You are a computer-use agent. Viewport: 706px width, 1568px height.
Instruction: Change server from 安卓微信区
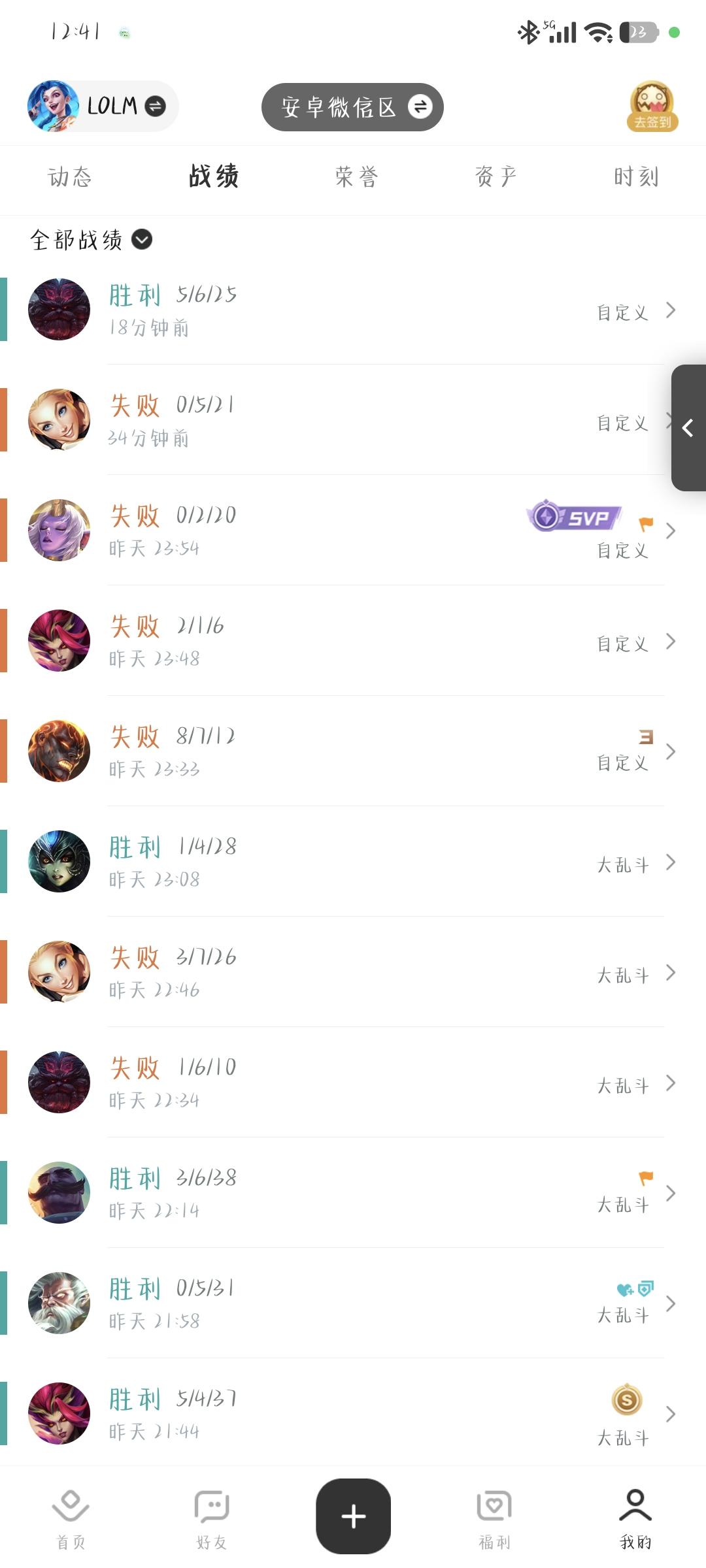point(353,107)
